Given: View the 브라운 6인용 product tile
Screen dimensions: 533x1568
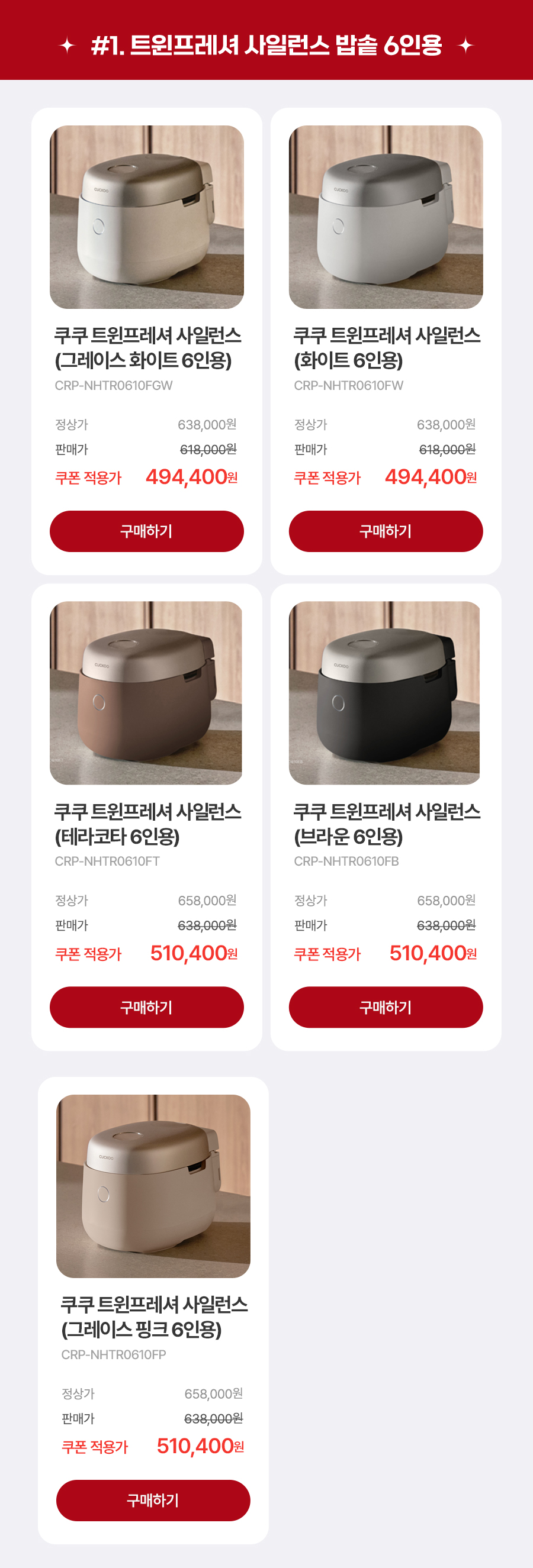Looking at the screenshot, I should click(386, 693).
